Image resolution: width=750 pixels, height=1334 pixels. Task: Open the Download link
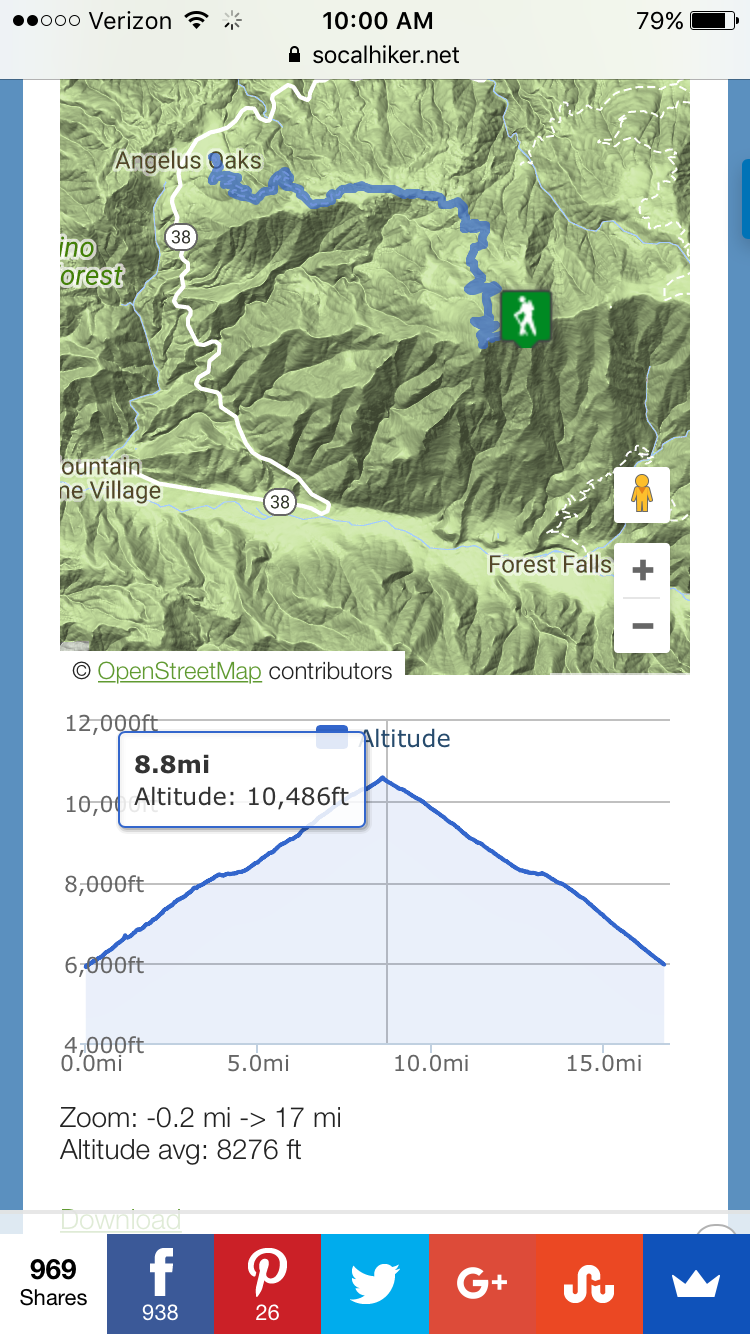click(x=121, y=1219)
